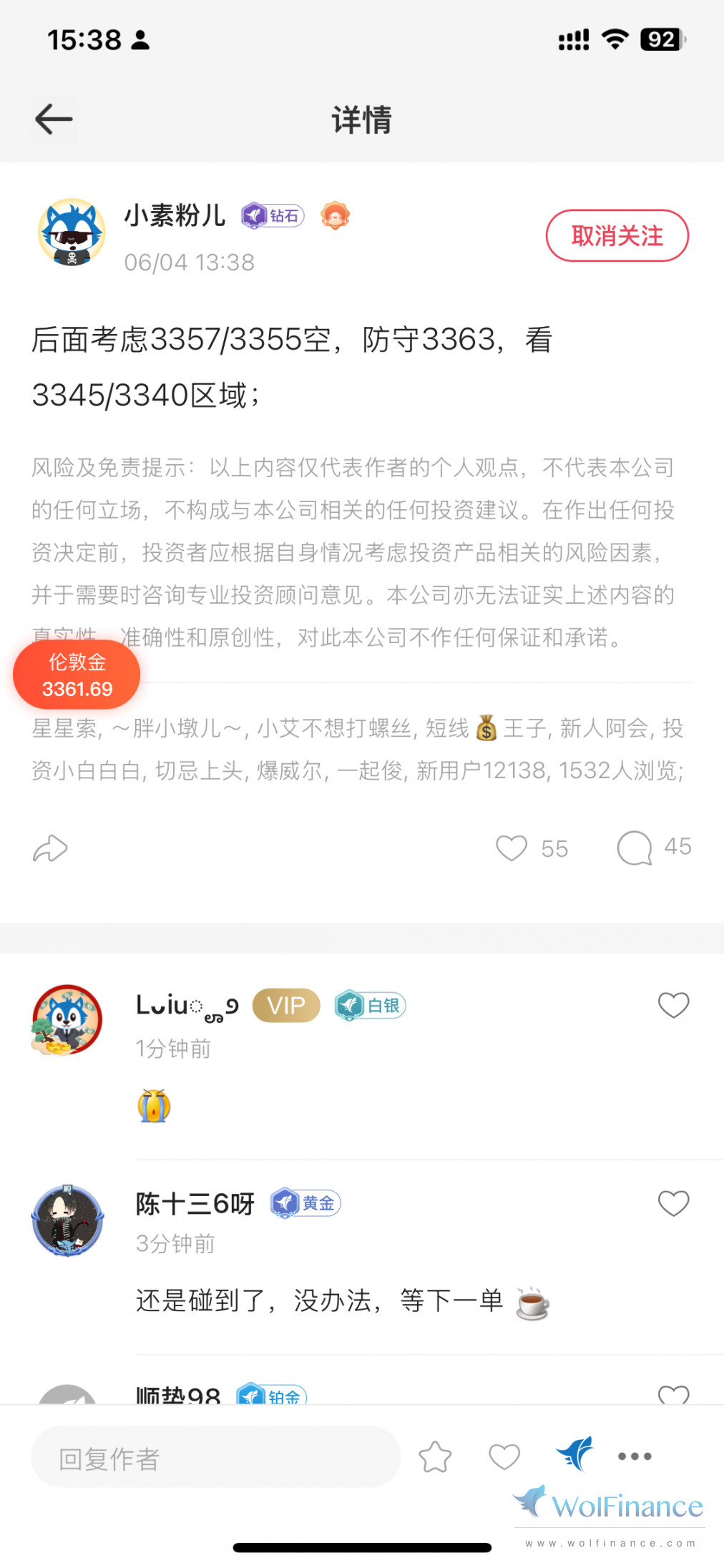Tap the heart icon in bottom bar
This screenshot has width=724, height=1568.
click(x=504, y=1457)
